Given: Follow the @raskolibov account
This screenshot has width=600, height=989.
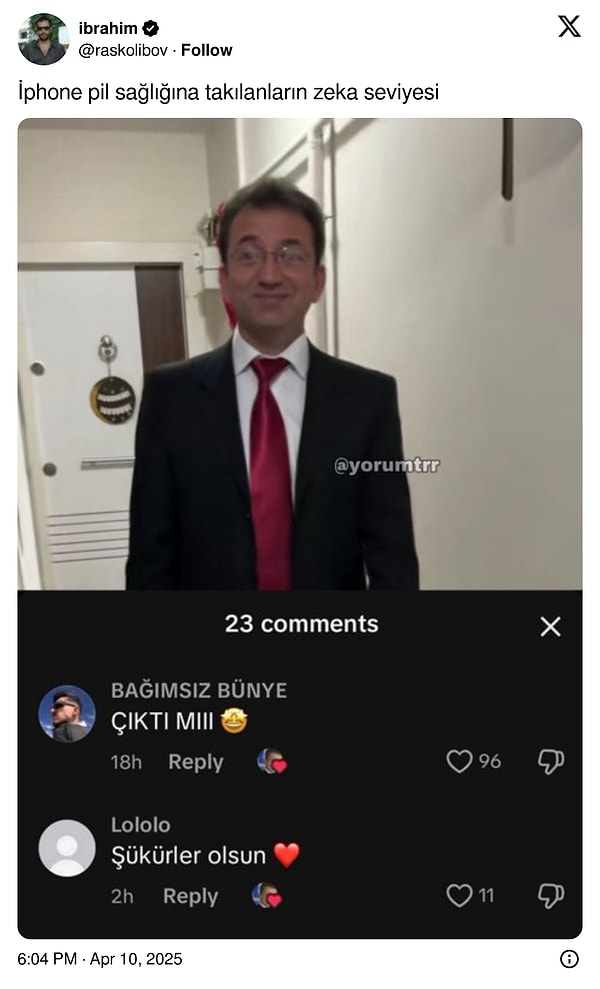Looking at the screenshot, I should [206, 50].
